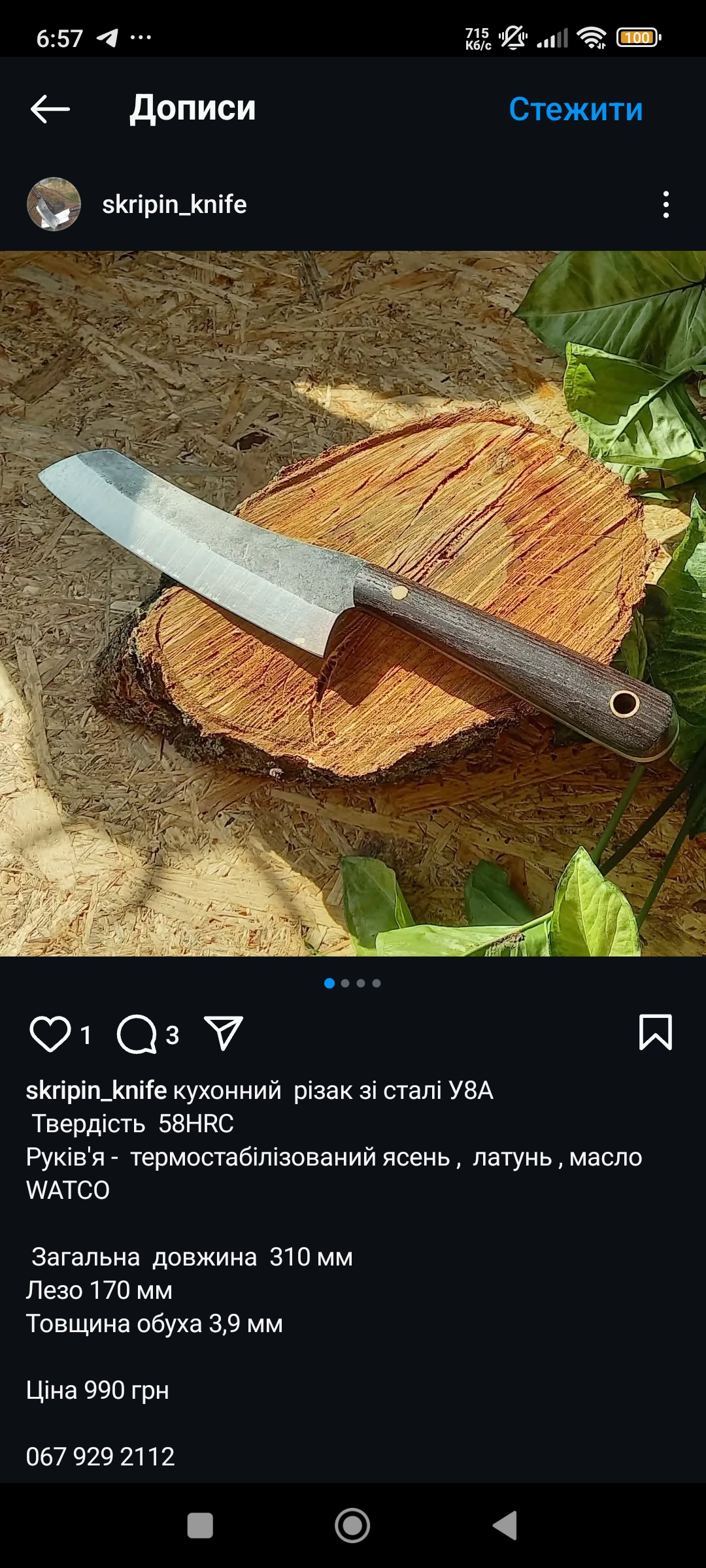Open the knife photo in the post
This screenshot has height=1568, width=706.
pos(353,604)
